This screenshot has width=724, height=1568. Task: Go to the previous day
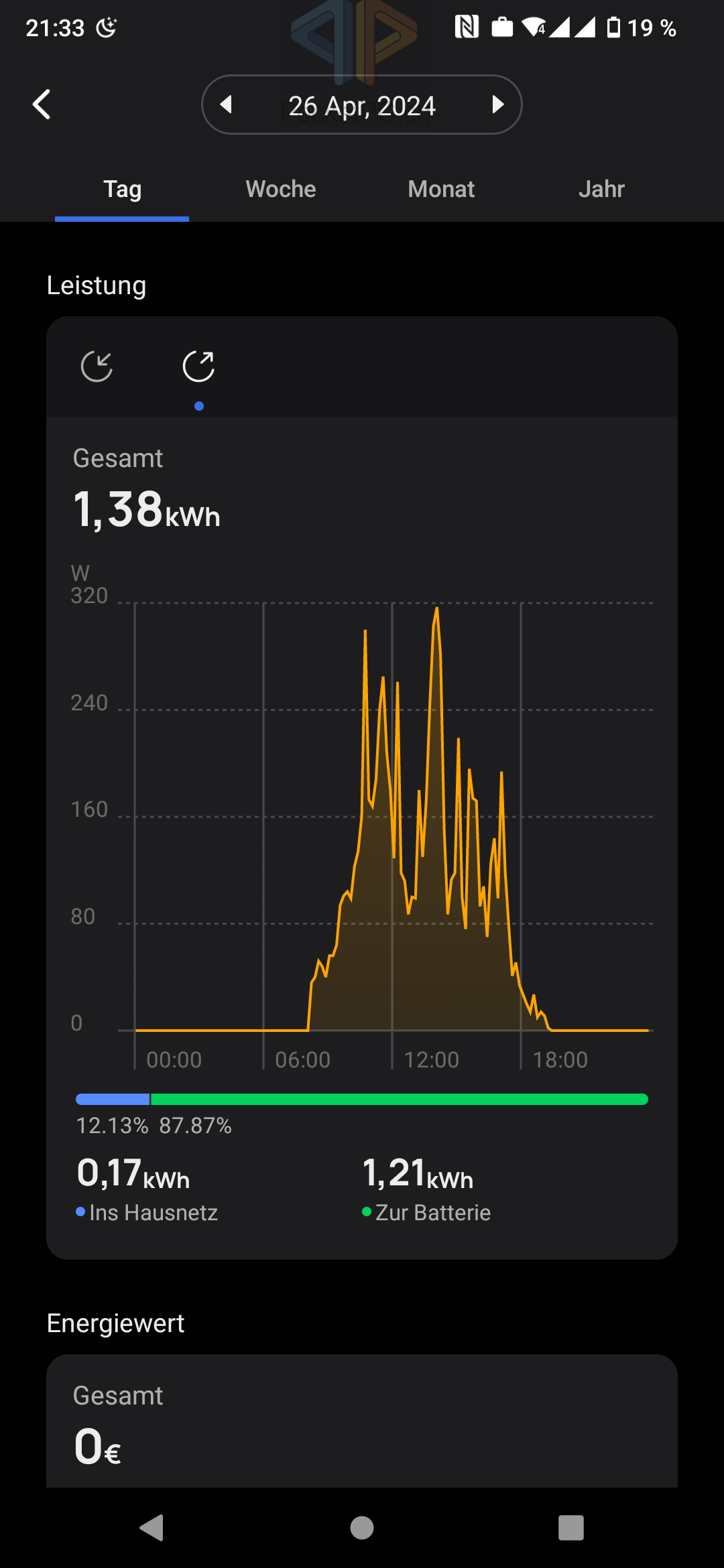pyautogui.click(x=227, y=105)
